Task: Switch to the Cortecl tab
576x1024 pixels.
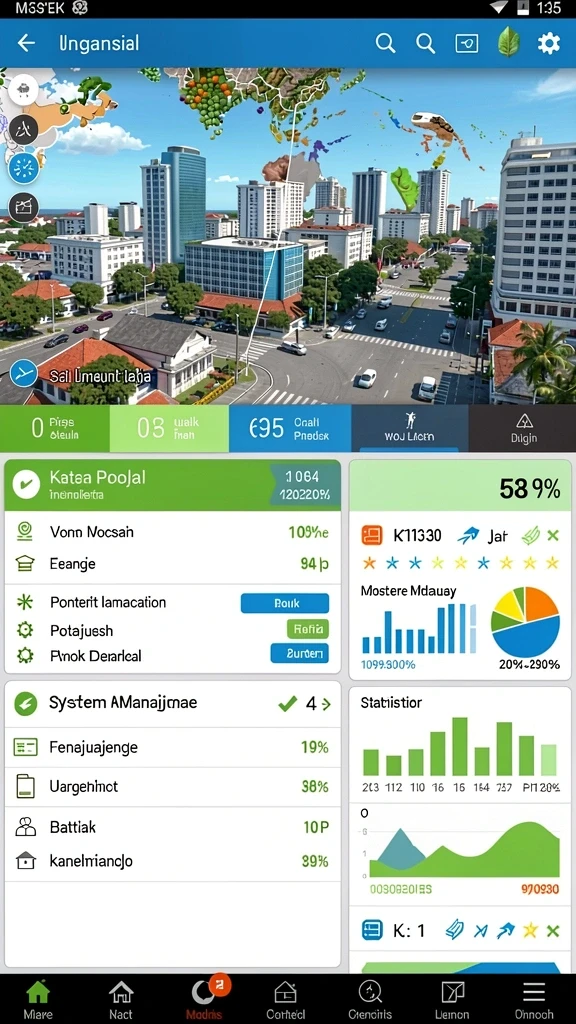Action: (285, 999)
